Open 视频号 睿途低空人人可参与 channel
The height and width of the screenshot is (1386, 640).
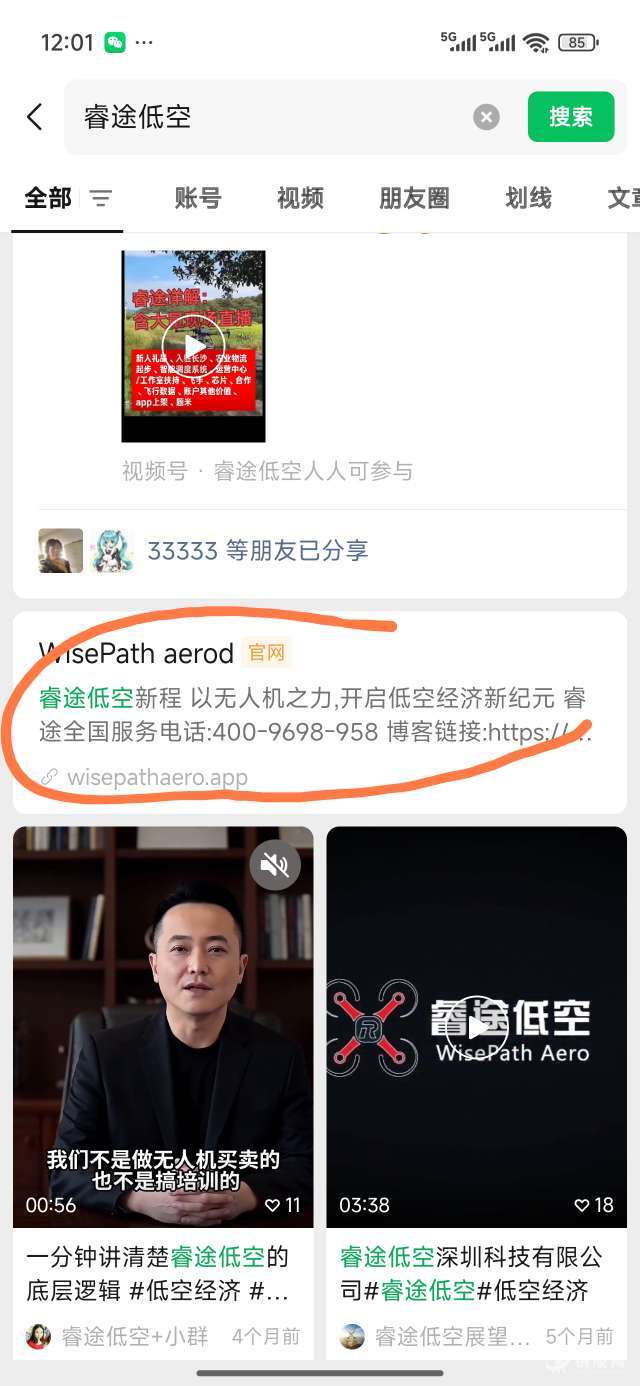(x=267, y=471)
